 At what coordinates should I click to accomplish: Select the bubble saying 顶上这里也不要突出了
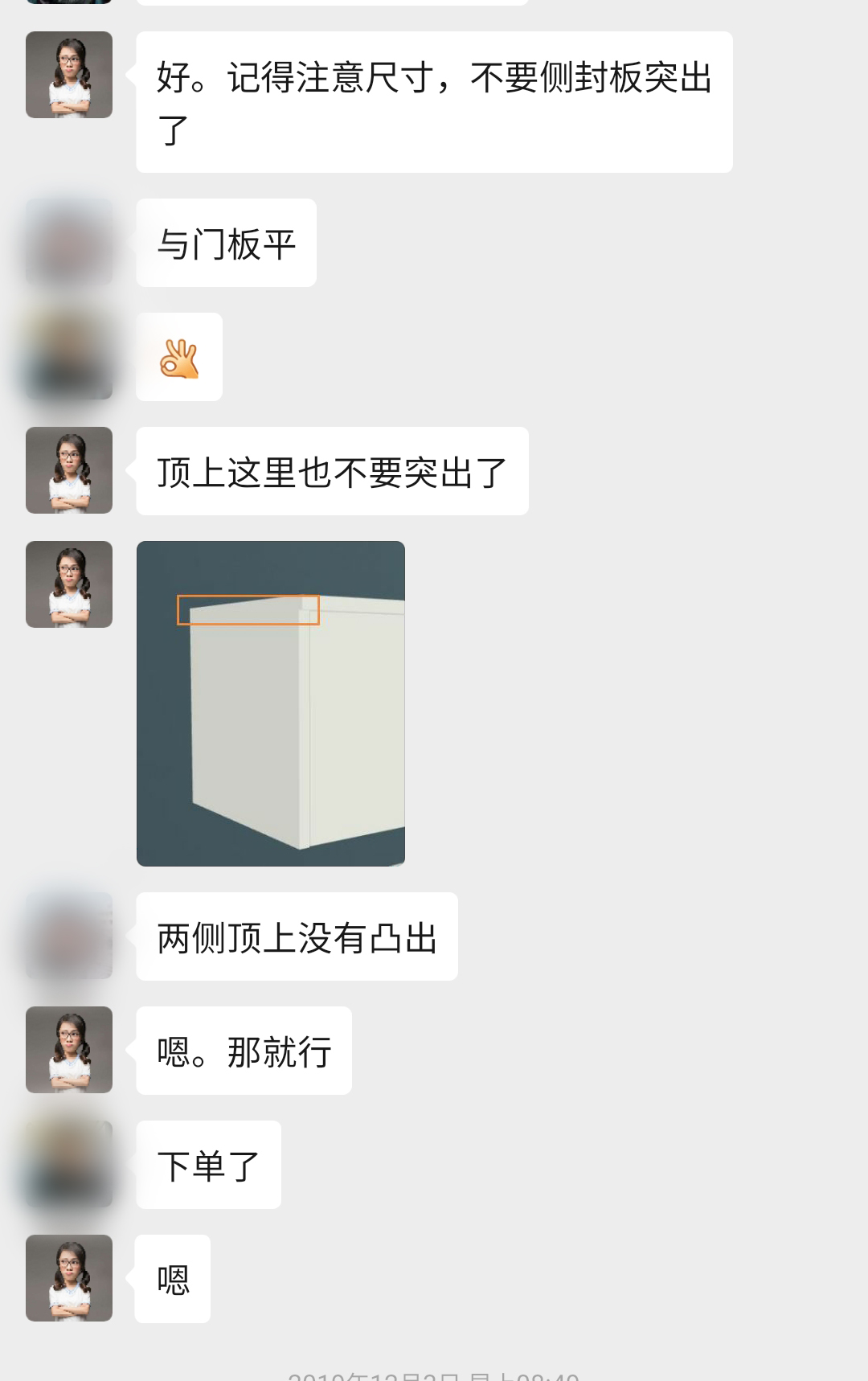[x=332, y=471]
